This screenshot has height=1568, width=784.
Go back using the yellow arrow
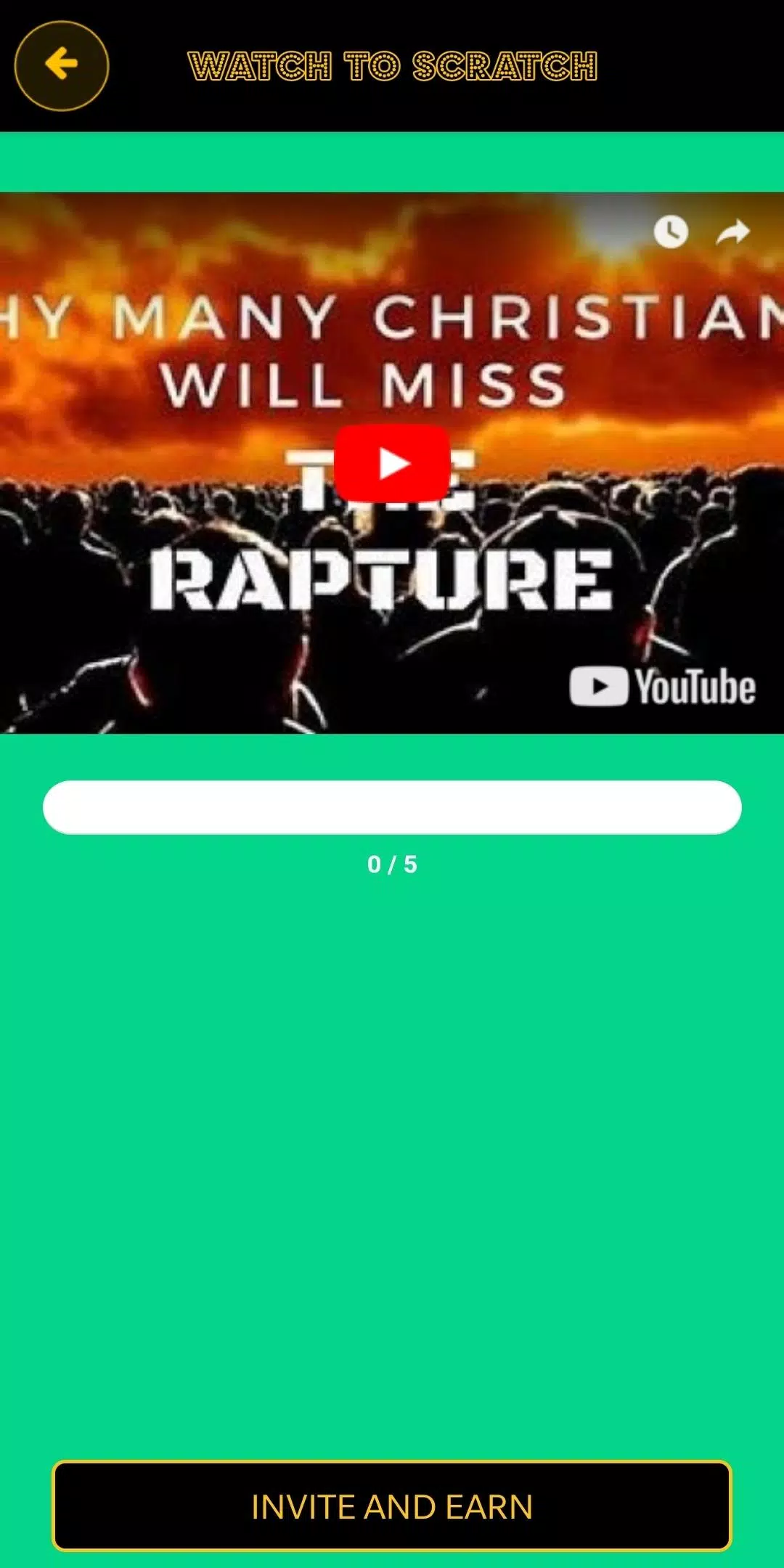pos(62,65)
